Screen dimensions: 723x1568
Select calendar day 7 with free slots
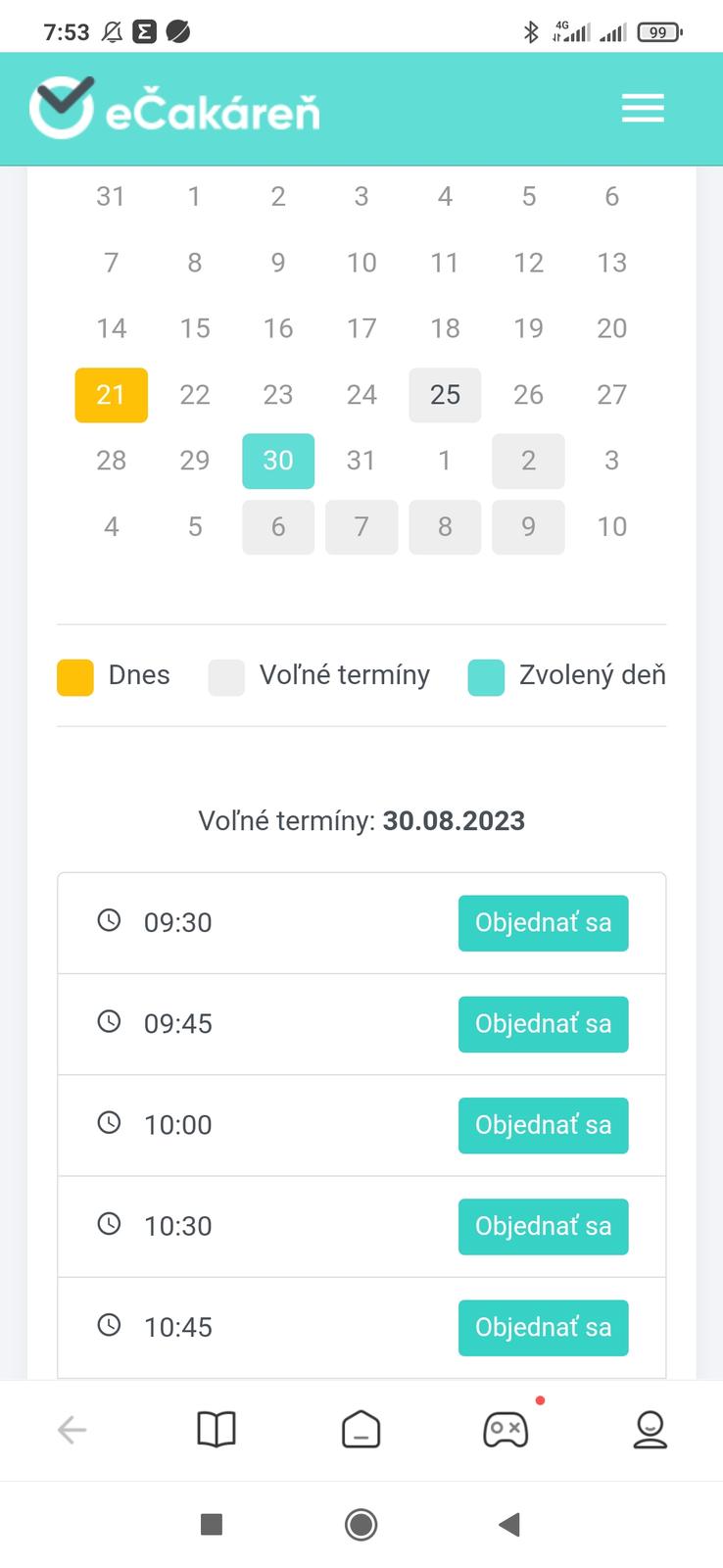tap(361, 527)
